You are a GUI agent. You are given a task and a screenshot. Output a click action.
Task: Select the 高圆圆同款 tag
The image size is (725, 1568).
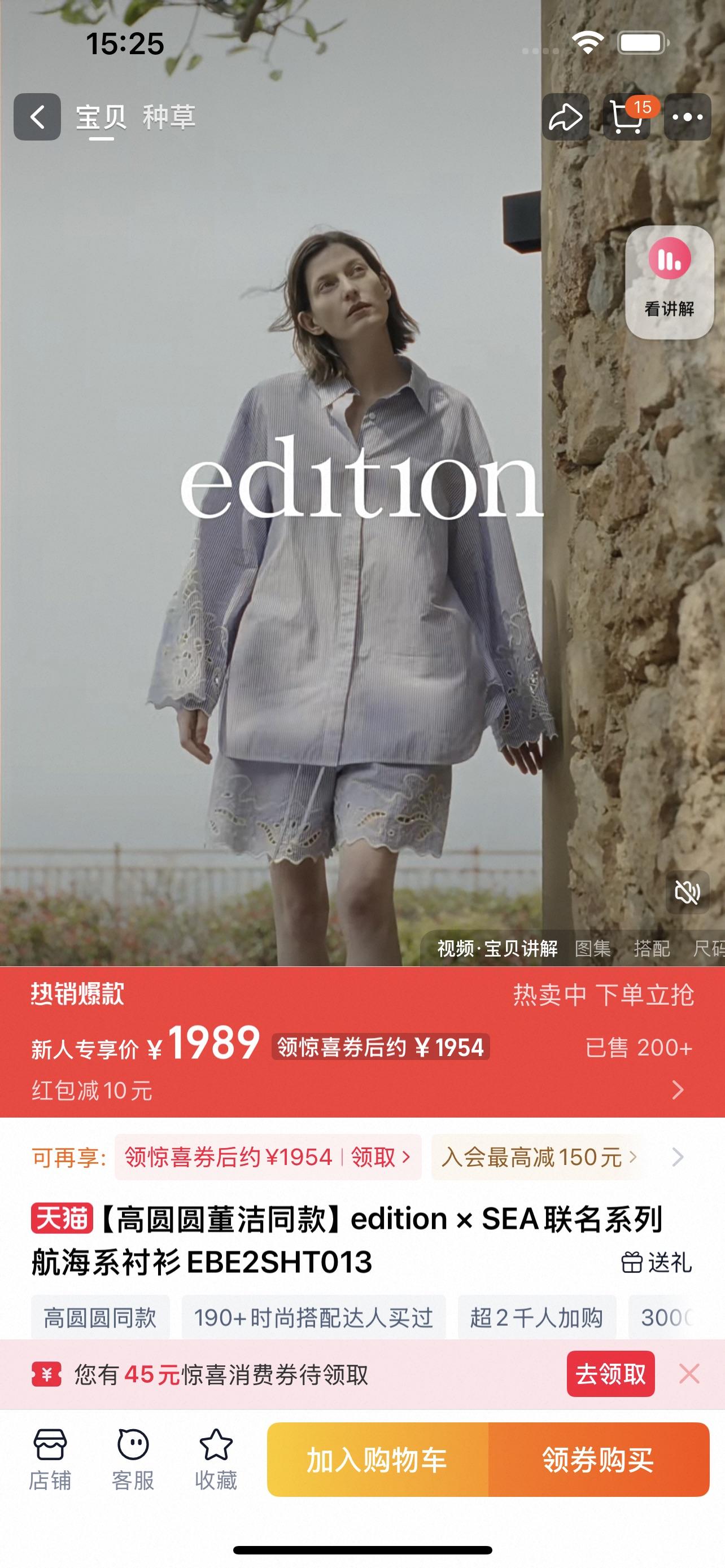click(x=100, y=1319)
